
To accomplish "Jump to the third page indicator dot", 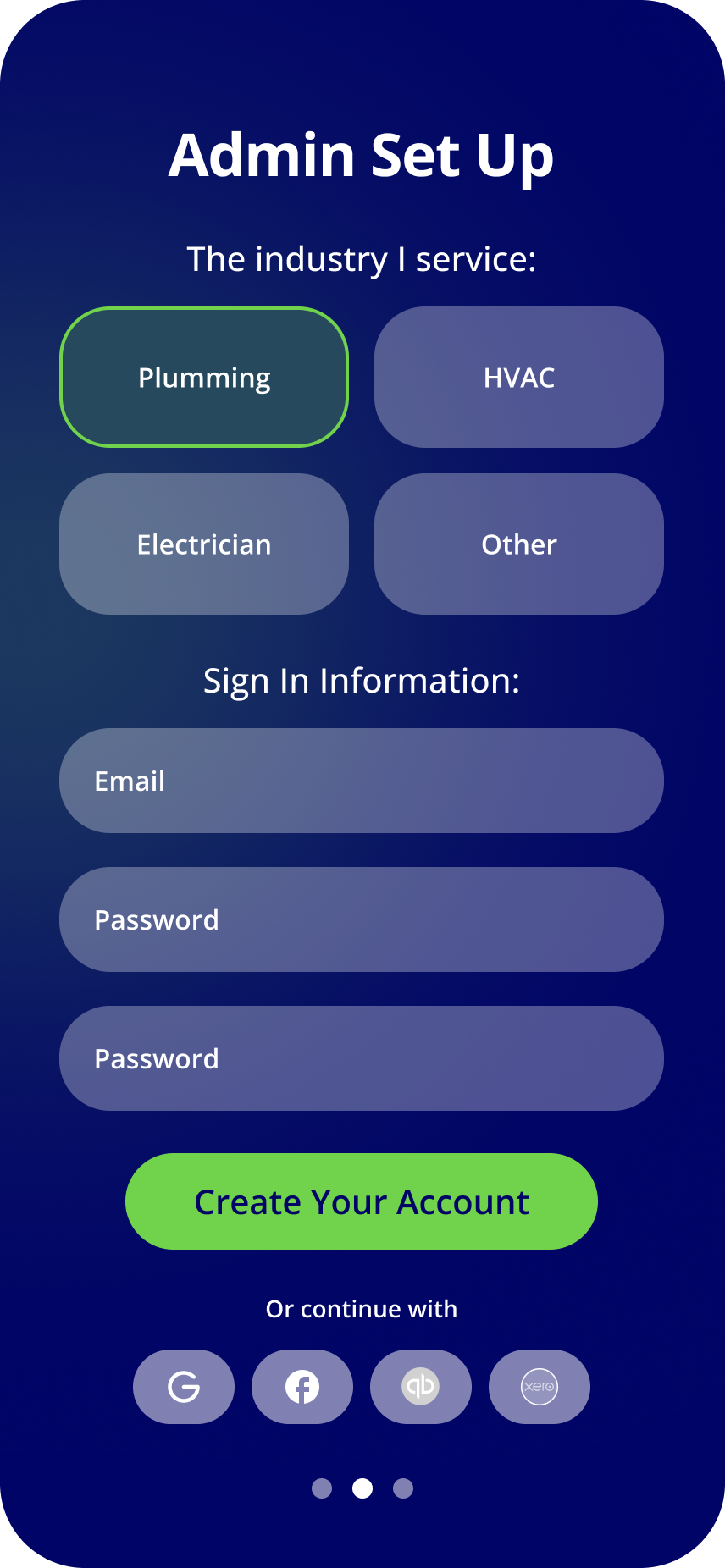I will (403, 1488).
